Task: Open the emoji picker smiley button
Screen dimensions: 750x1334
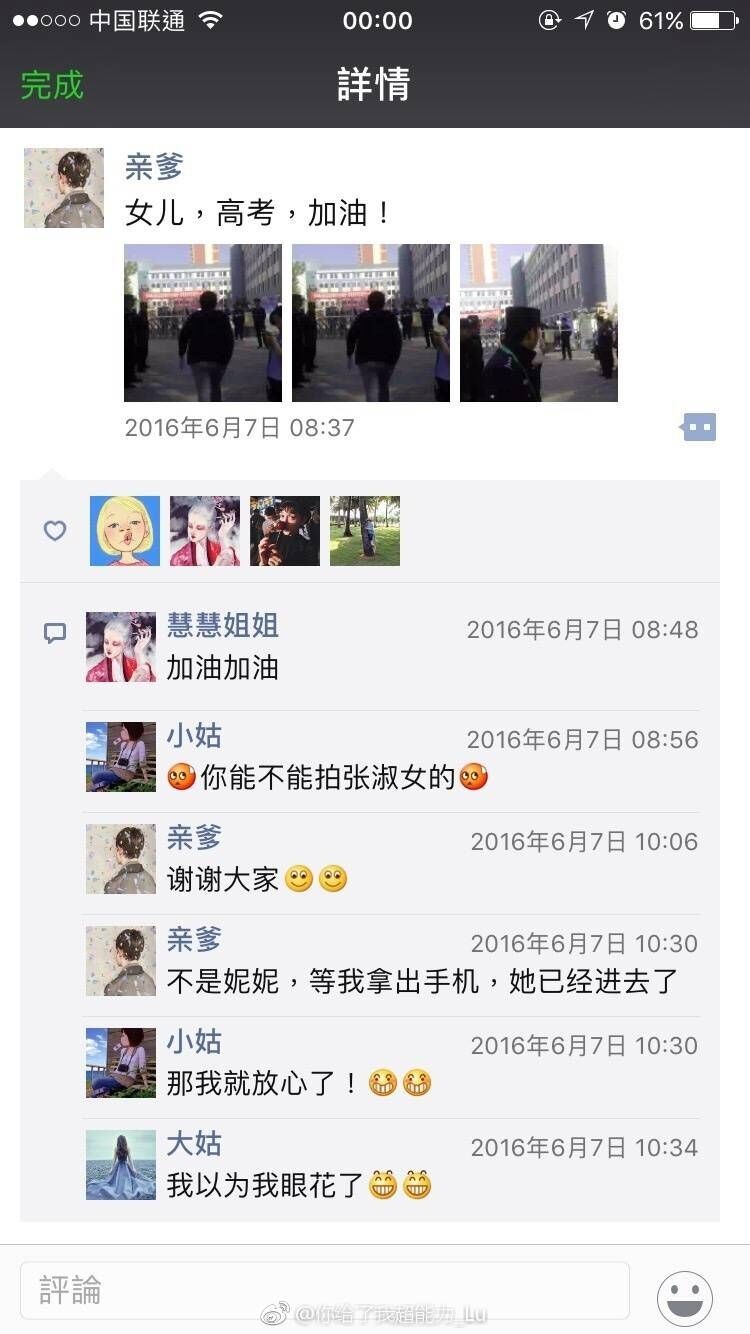Action: (685, 1298)
